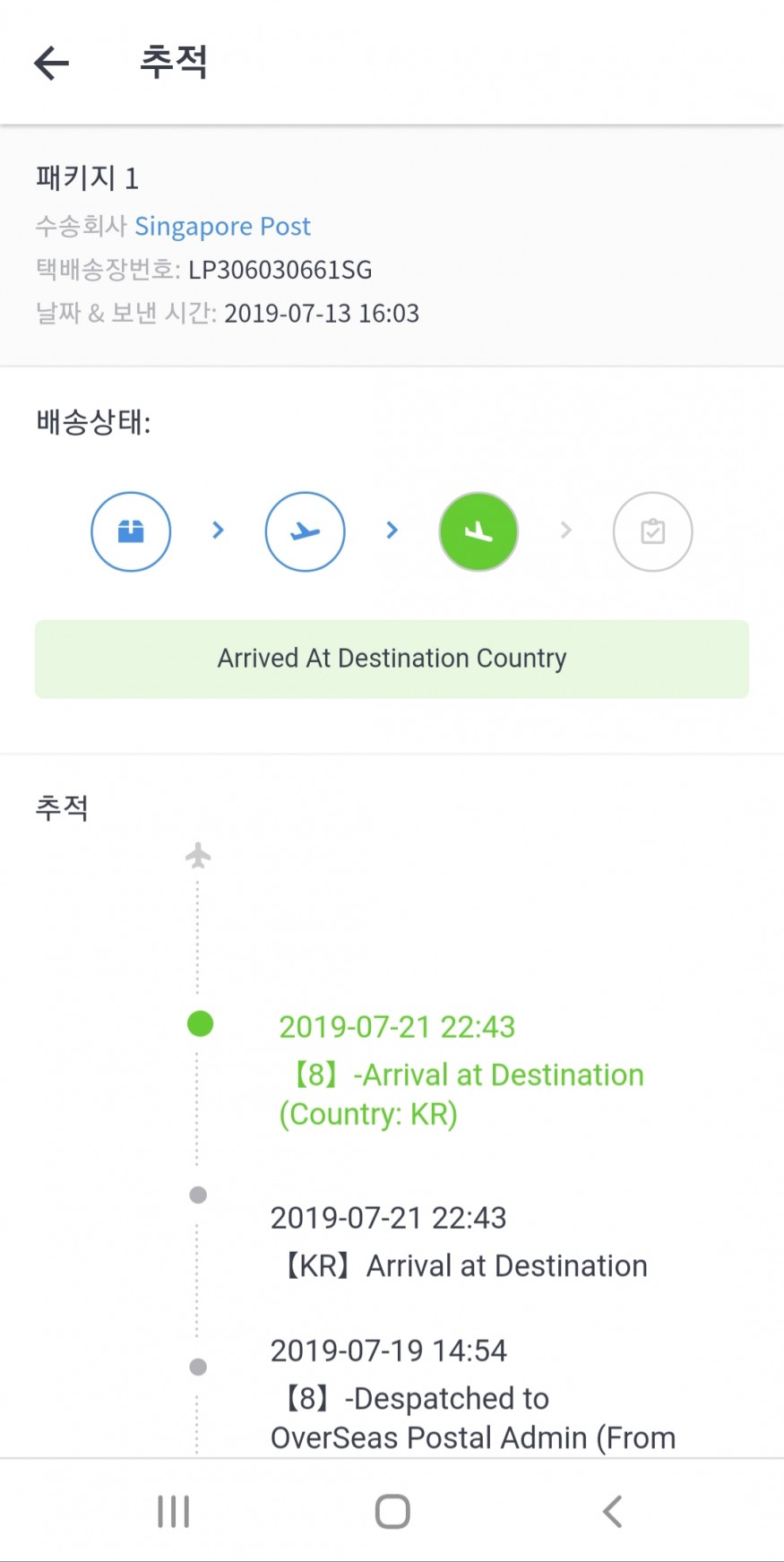This screenshot has width=784, height=1562.
Task: Go back using the top-left arrow
Action: [51, 63]
